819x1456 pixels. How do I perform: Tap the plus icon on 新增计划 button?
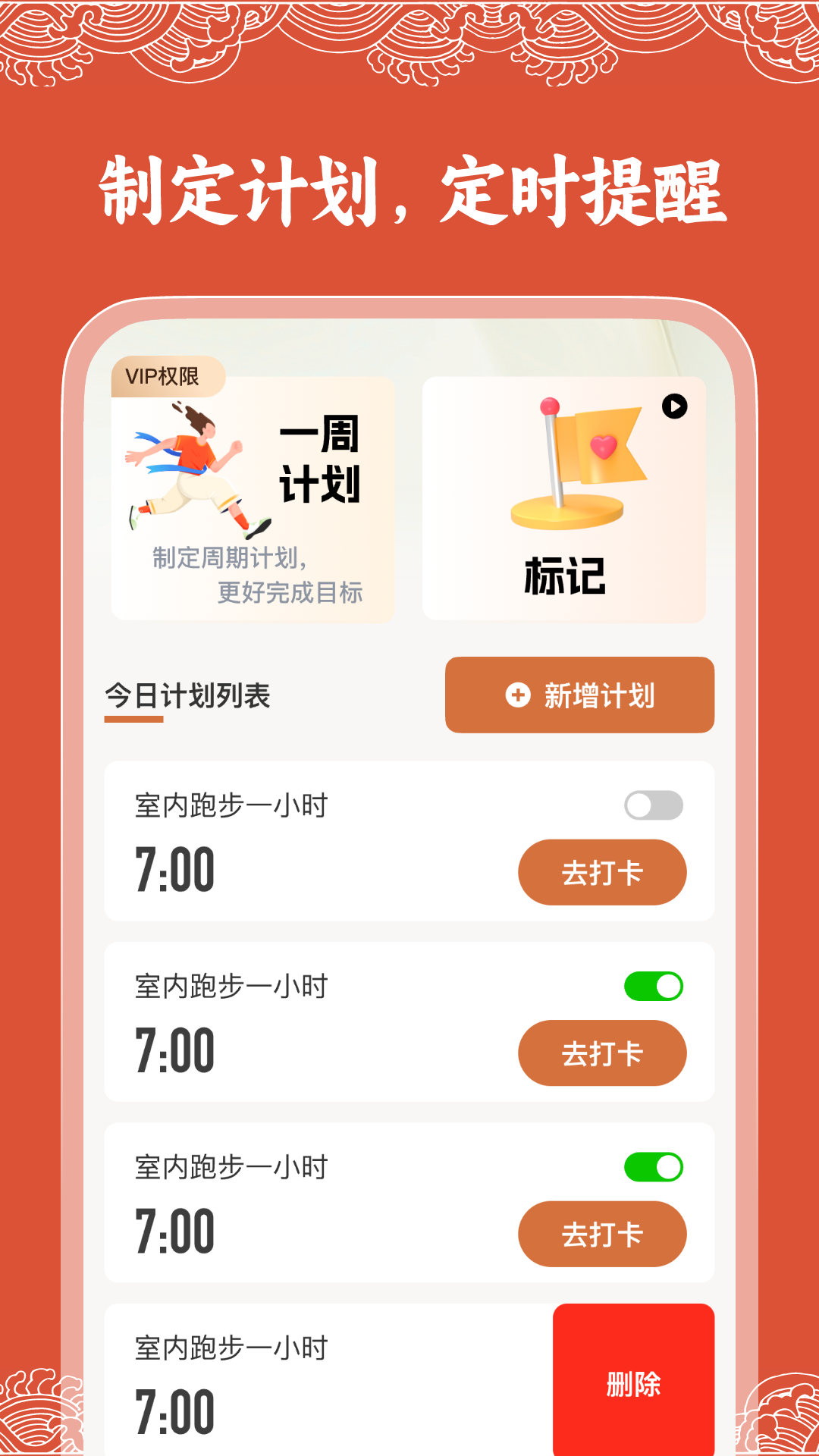pos(517,696)
